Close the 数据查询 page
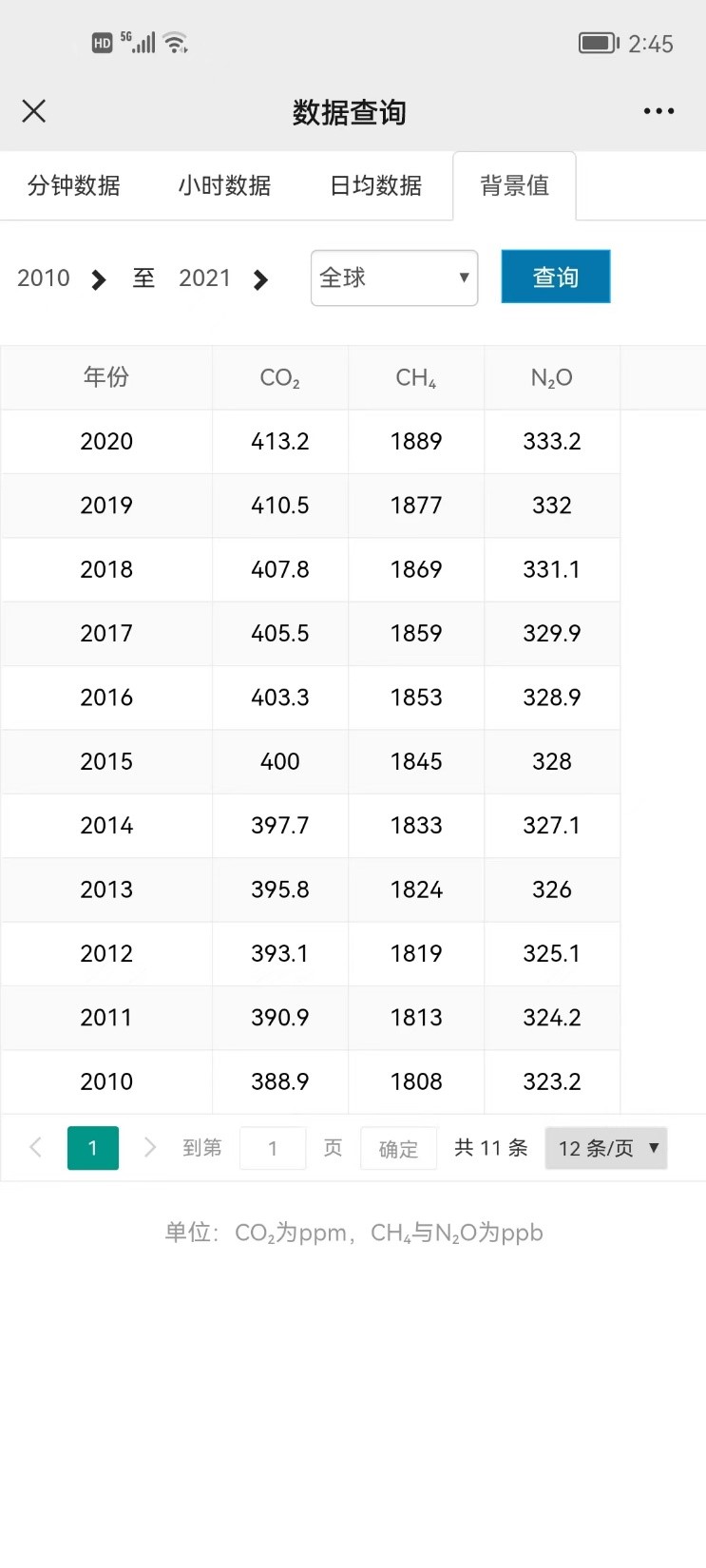The width and height of the screenshot is (706, 1568). pyautogui.click(x=34, y=111)
